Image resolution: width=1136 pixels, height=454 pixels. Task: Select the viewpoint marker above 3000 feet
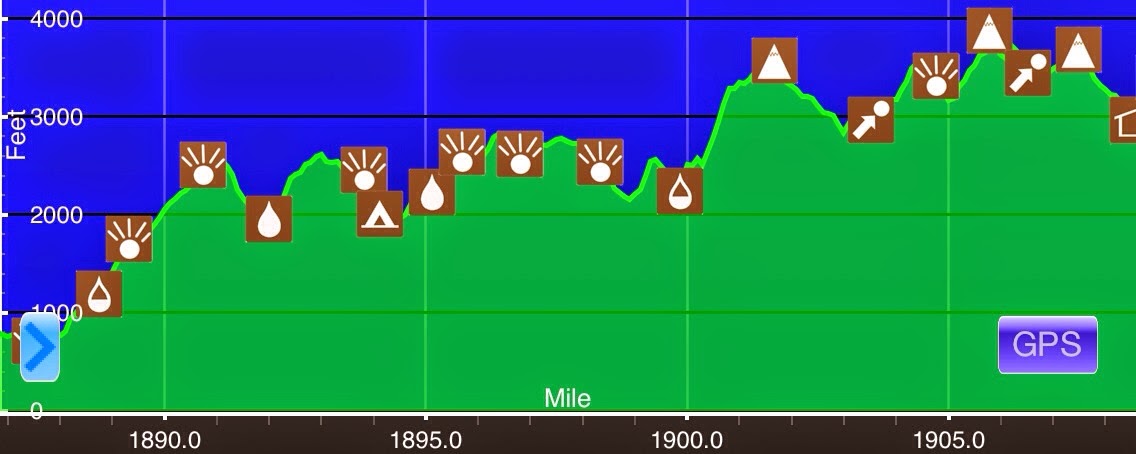pyautogui.click(x=936, y=76)
